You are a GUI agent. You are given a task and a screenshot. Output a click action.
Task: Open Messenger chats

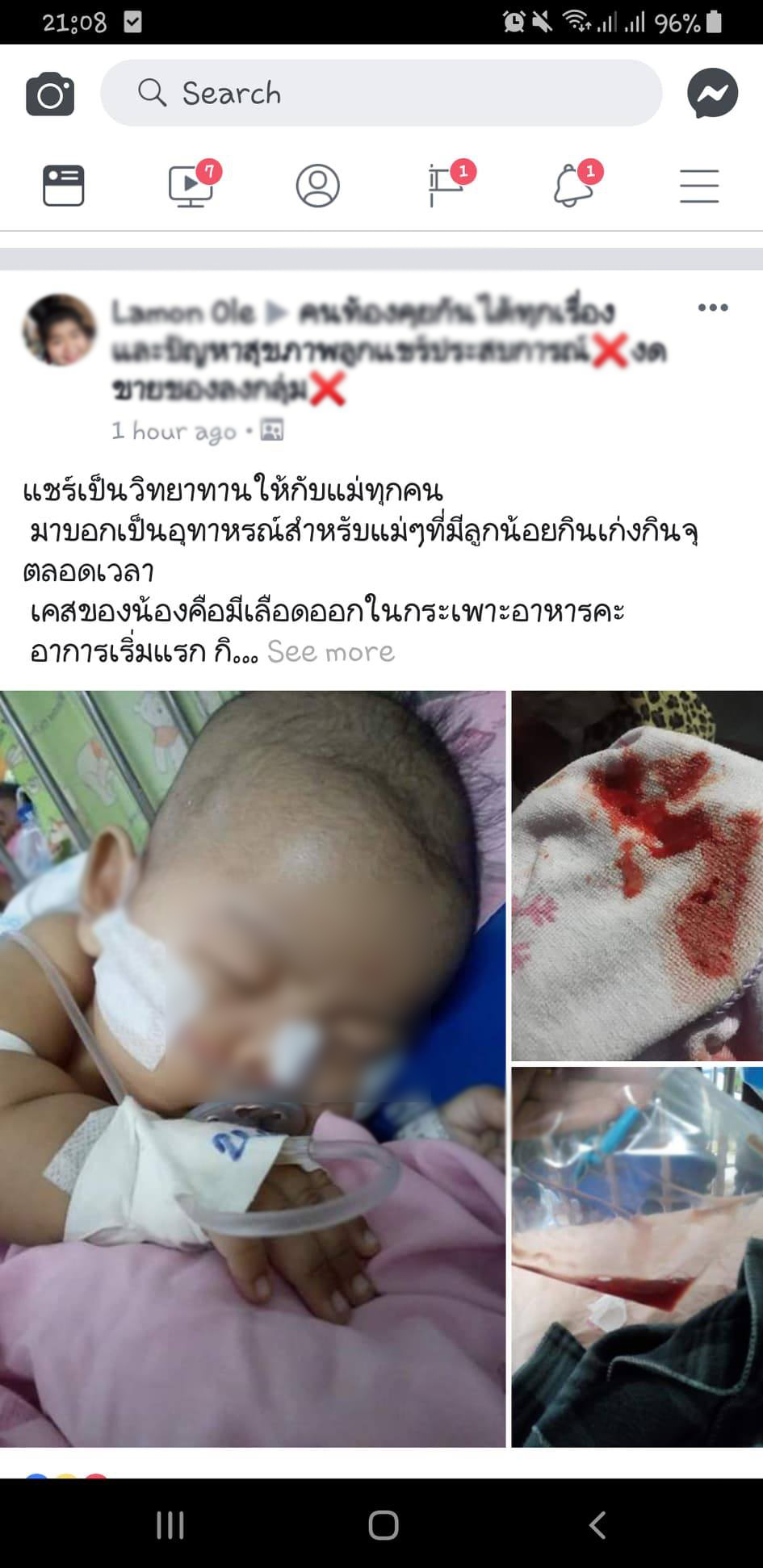click(712, 94)
